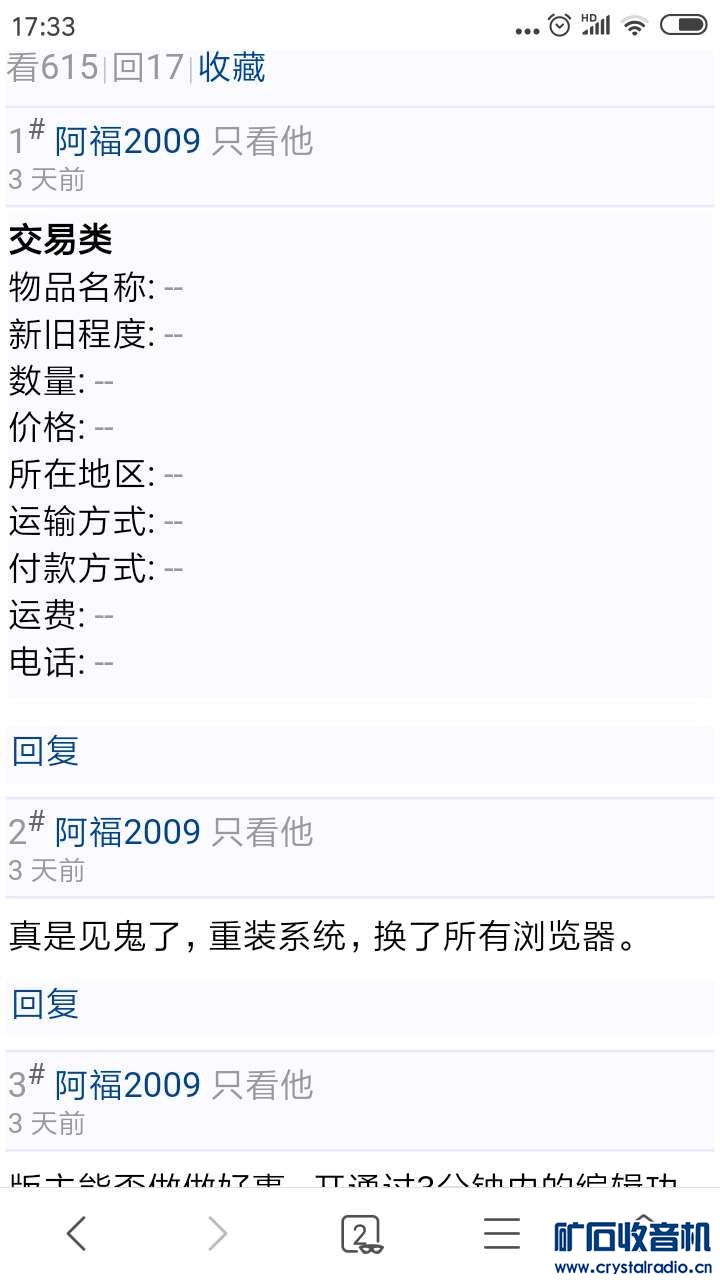Tap the 收藏 link to bookmark thread
The image size is (720, 1280).
[x=231, y=68]
